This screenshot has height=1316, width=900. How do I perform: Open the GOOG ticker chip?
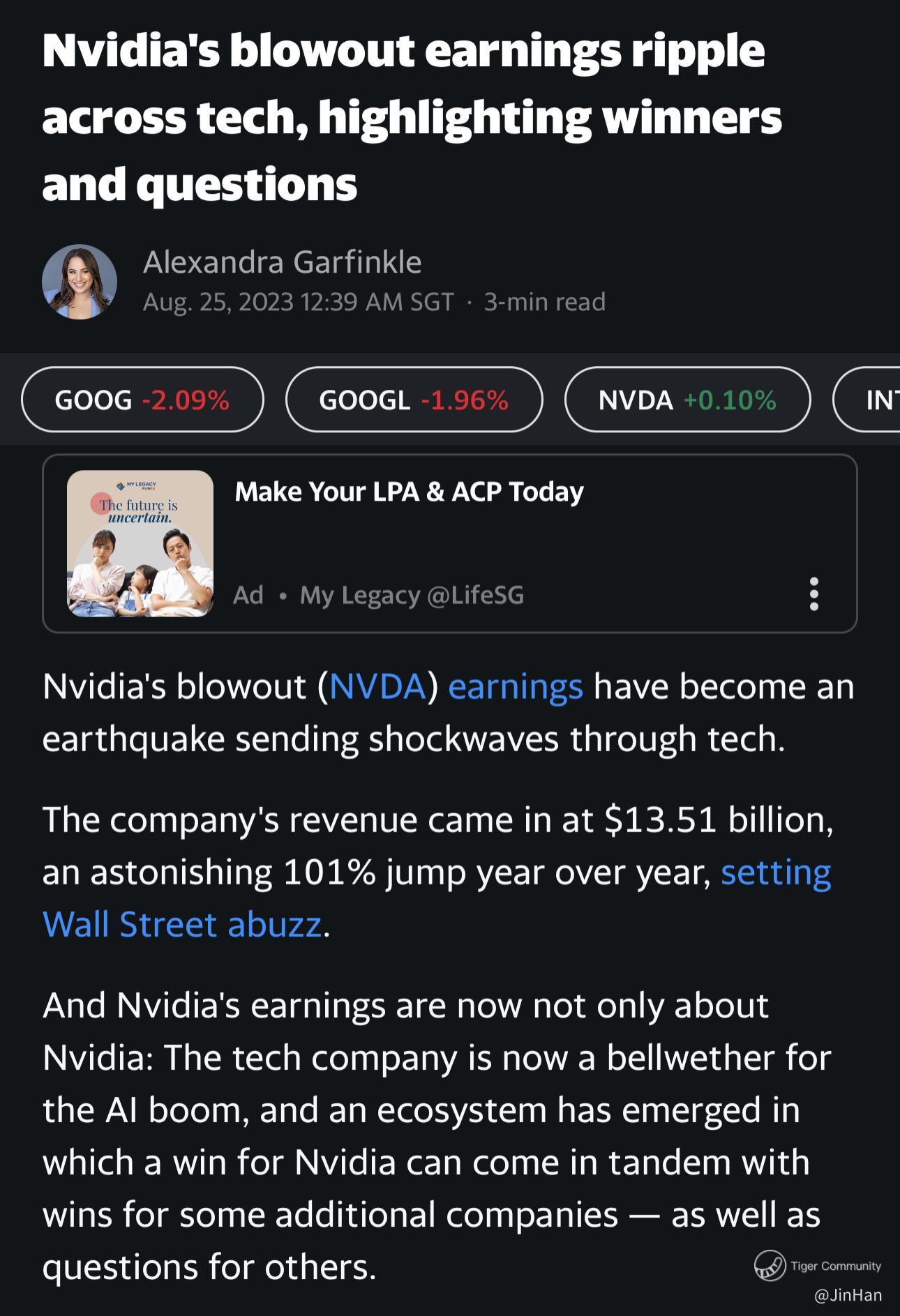pos(142,400)
